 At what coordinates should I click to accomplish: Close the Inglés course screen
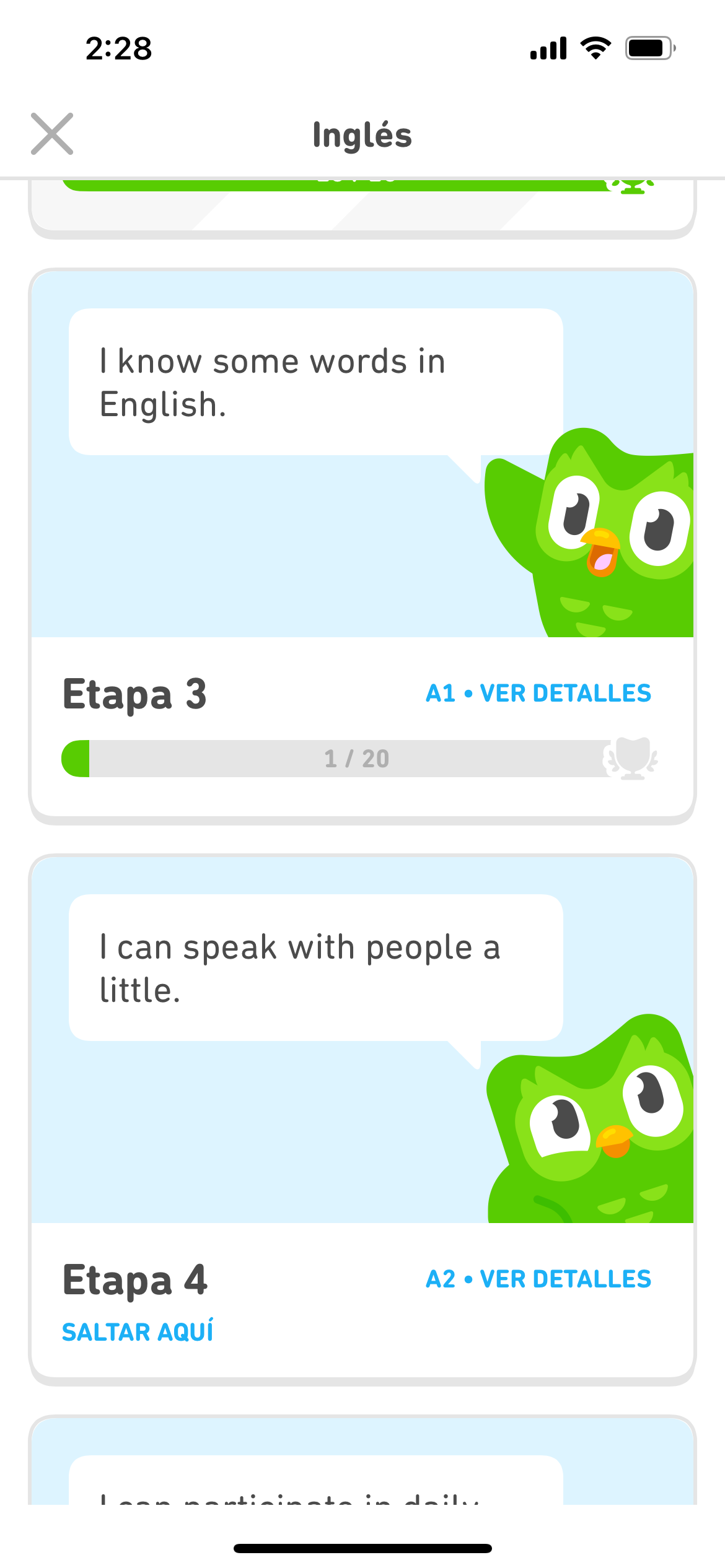click(52, 134)
